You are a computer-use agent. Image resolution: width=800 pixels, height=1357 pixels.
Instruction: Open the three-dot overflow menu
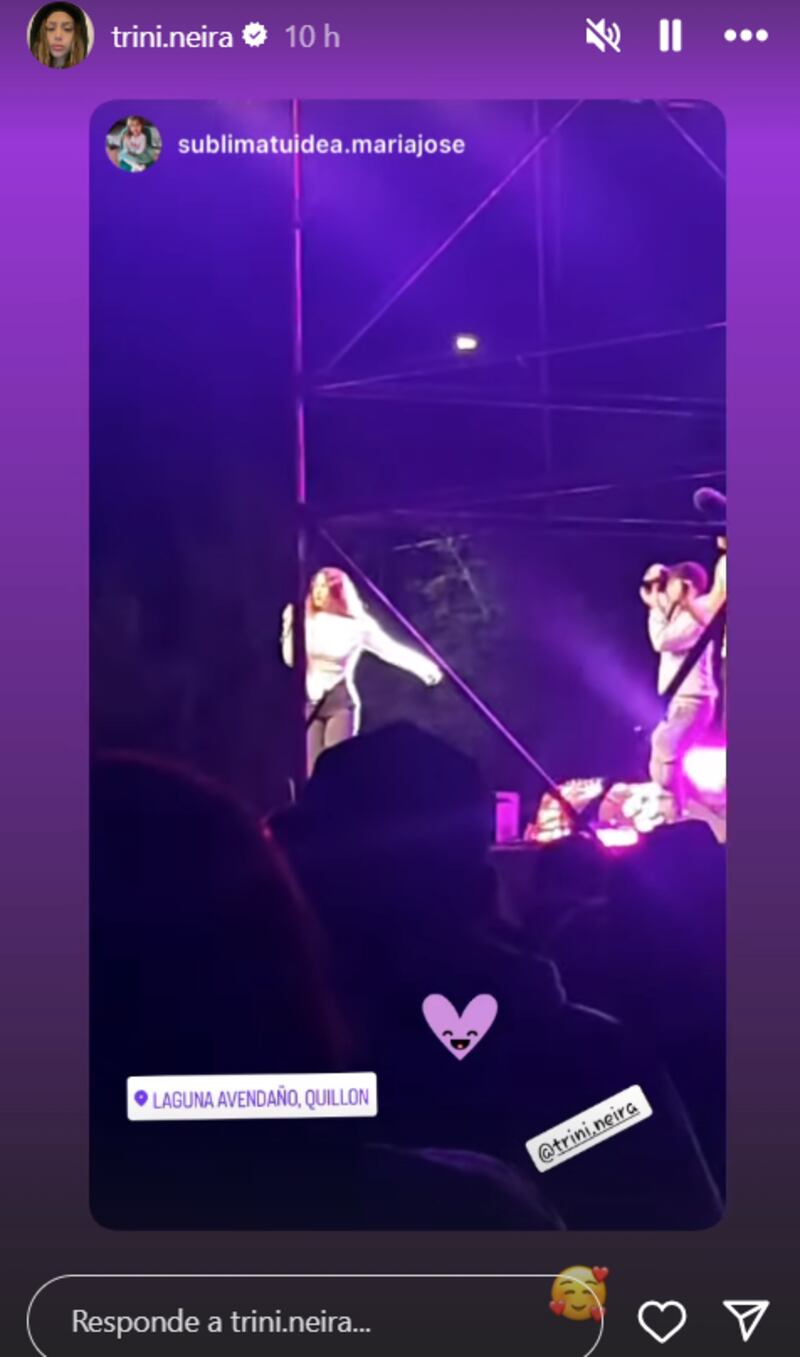746,37
